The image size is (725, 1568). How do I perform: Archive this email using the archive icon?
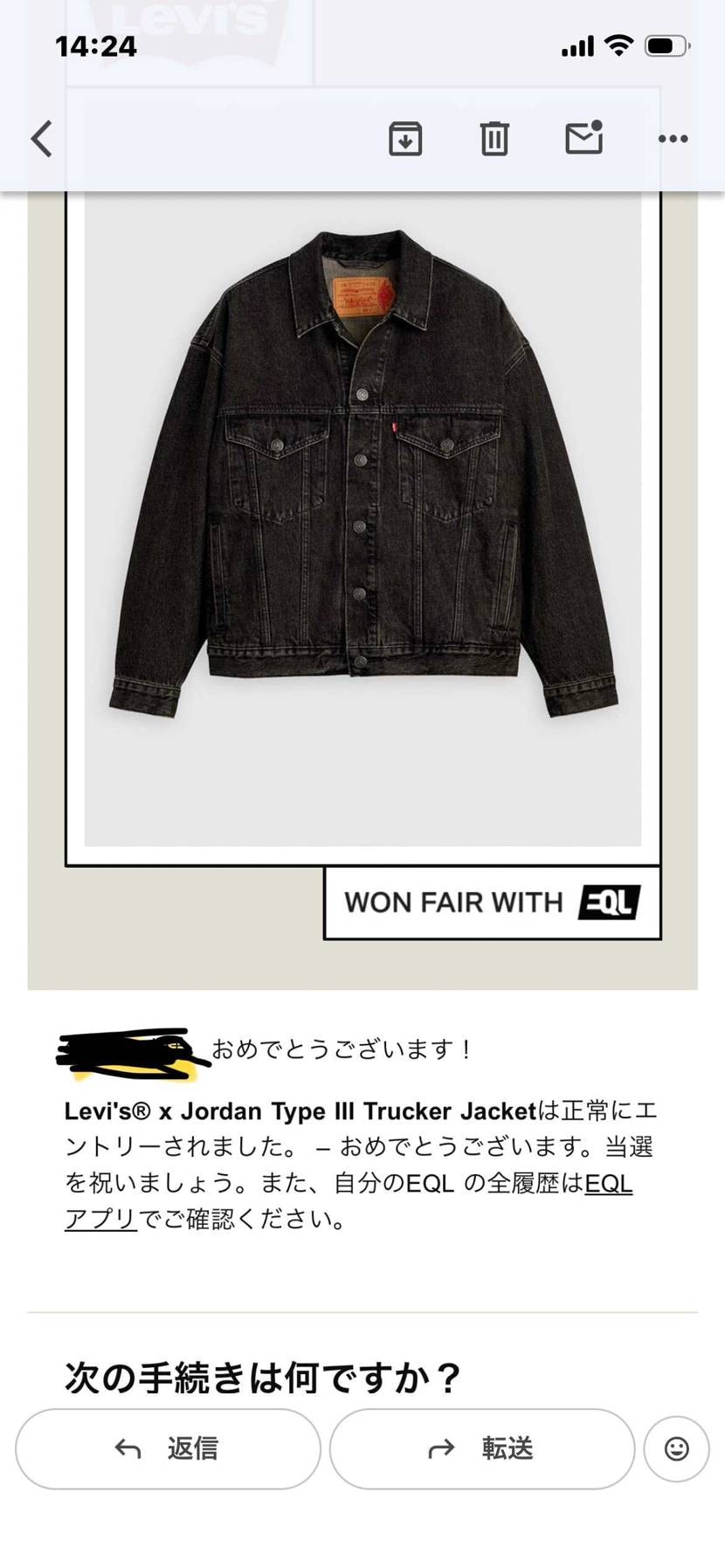405,138
